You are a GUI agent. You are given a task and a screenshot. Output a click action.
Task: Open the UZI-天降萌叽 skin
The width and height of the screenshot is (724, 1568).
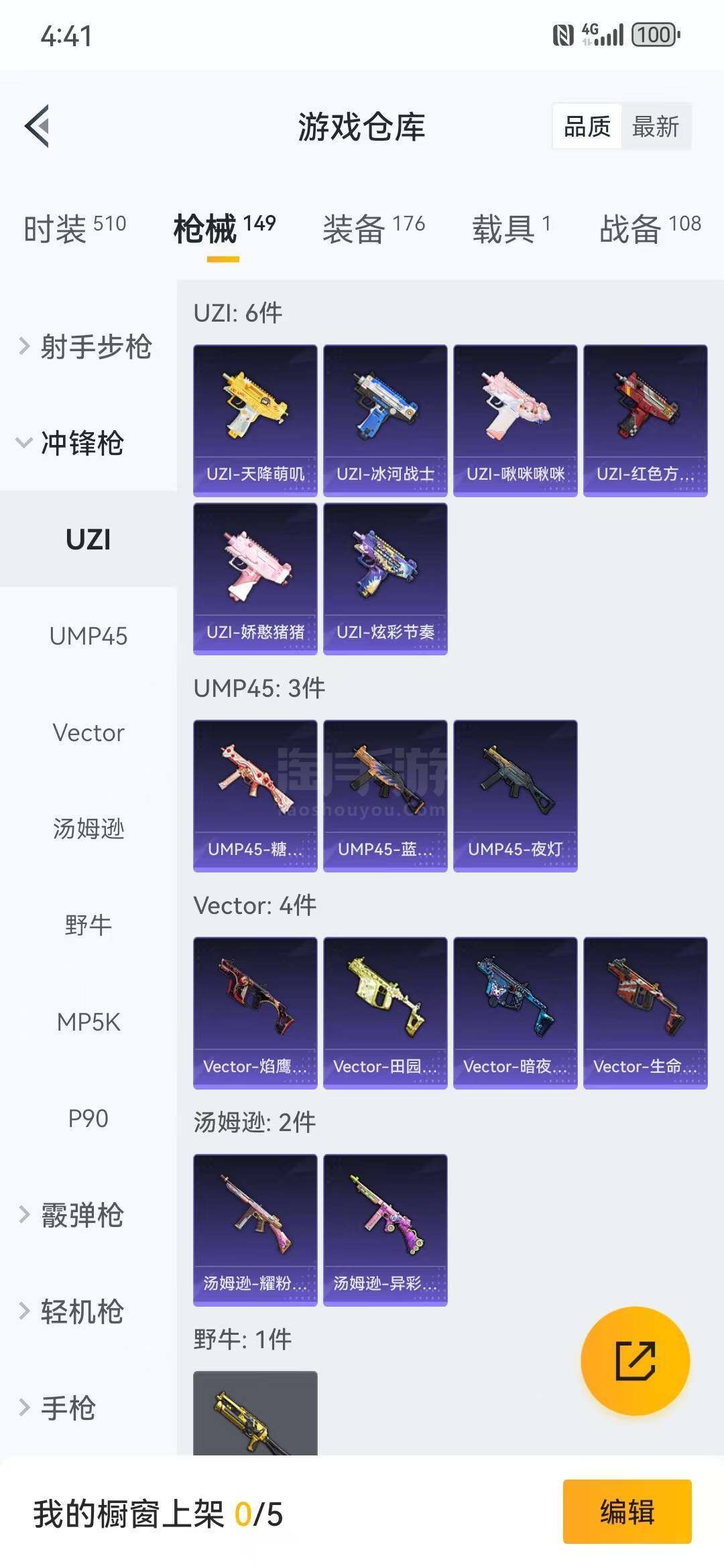[x=255, y=421]
